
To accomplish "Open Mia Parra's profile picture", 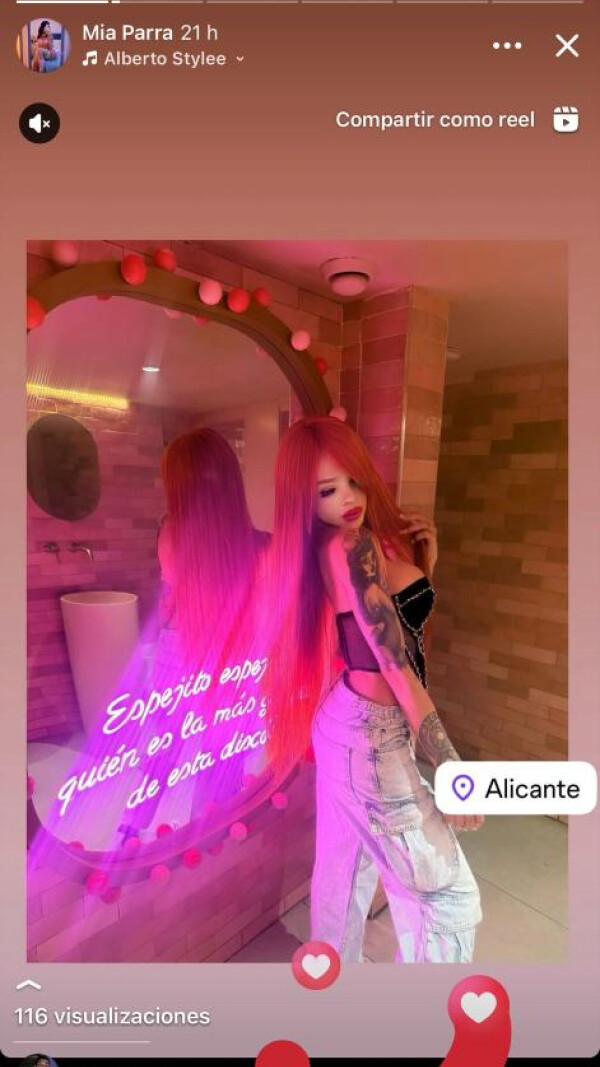I will point(43,45).
